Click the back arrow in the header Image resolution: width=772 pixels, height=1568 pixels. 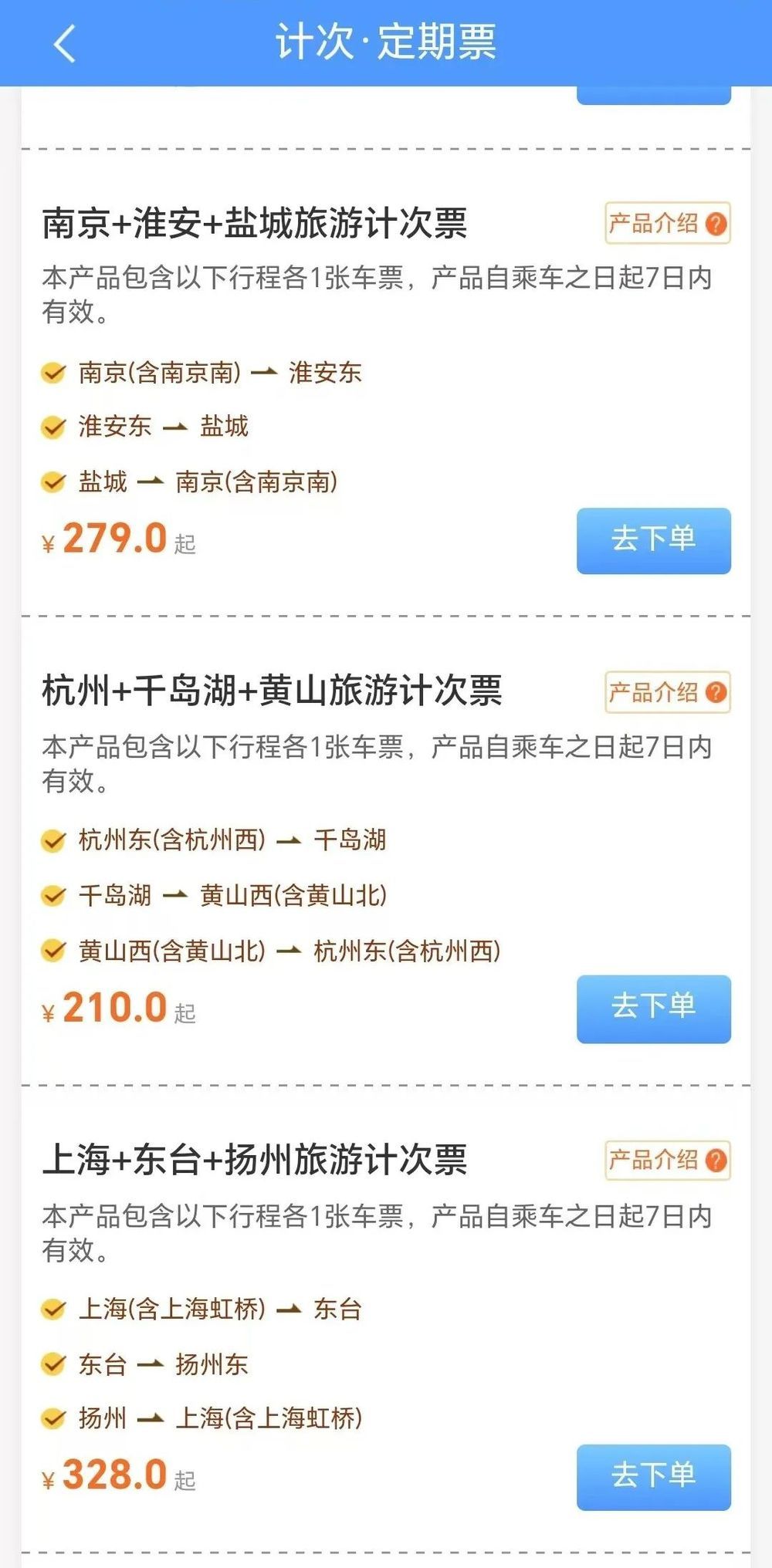point(62,44)
